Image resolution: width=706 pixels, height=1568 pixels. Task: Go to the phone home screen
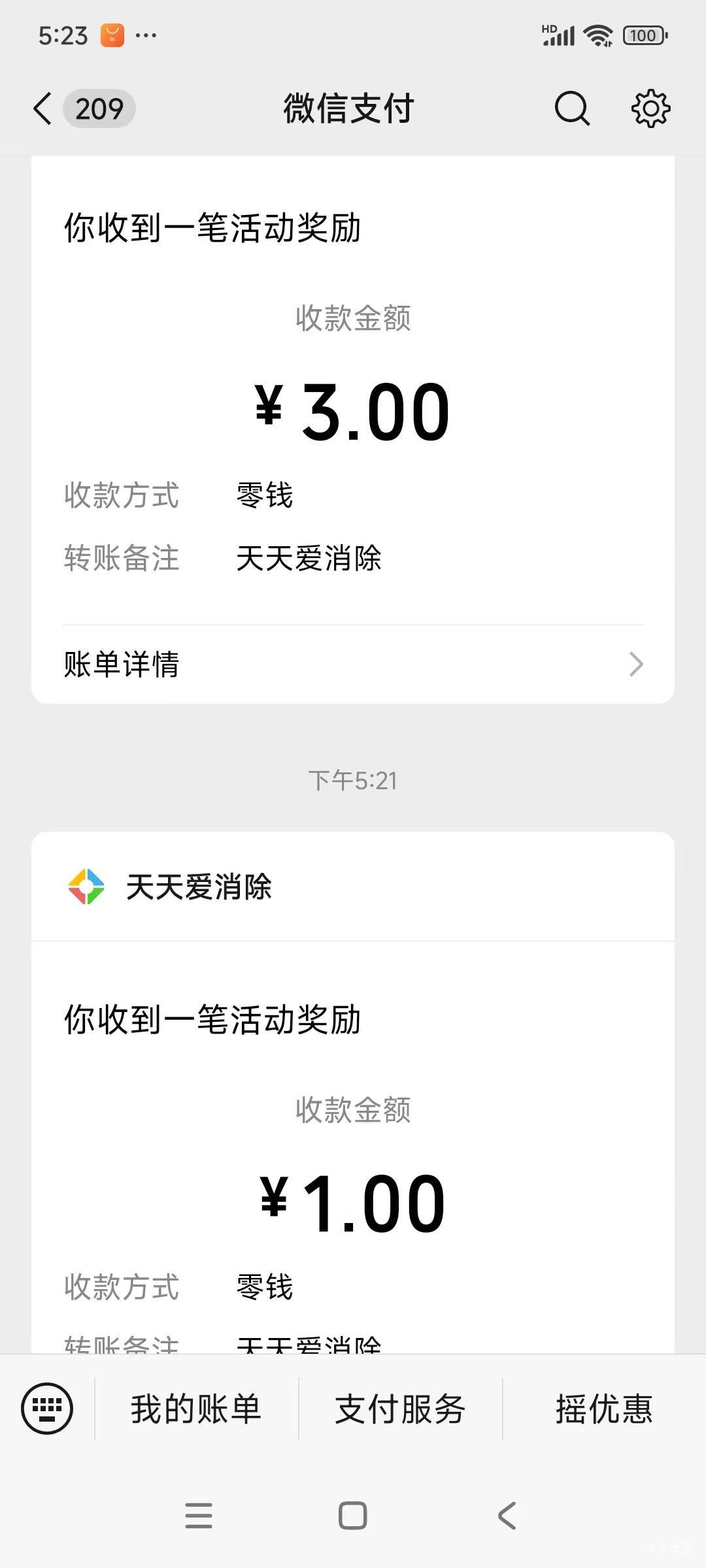353,1516
